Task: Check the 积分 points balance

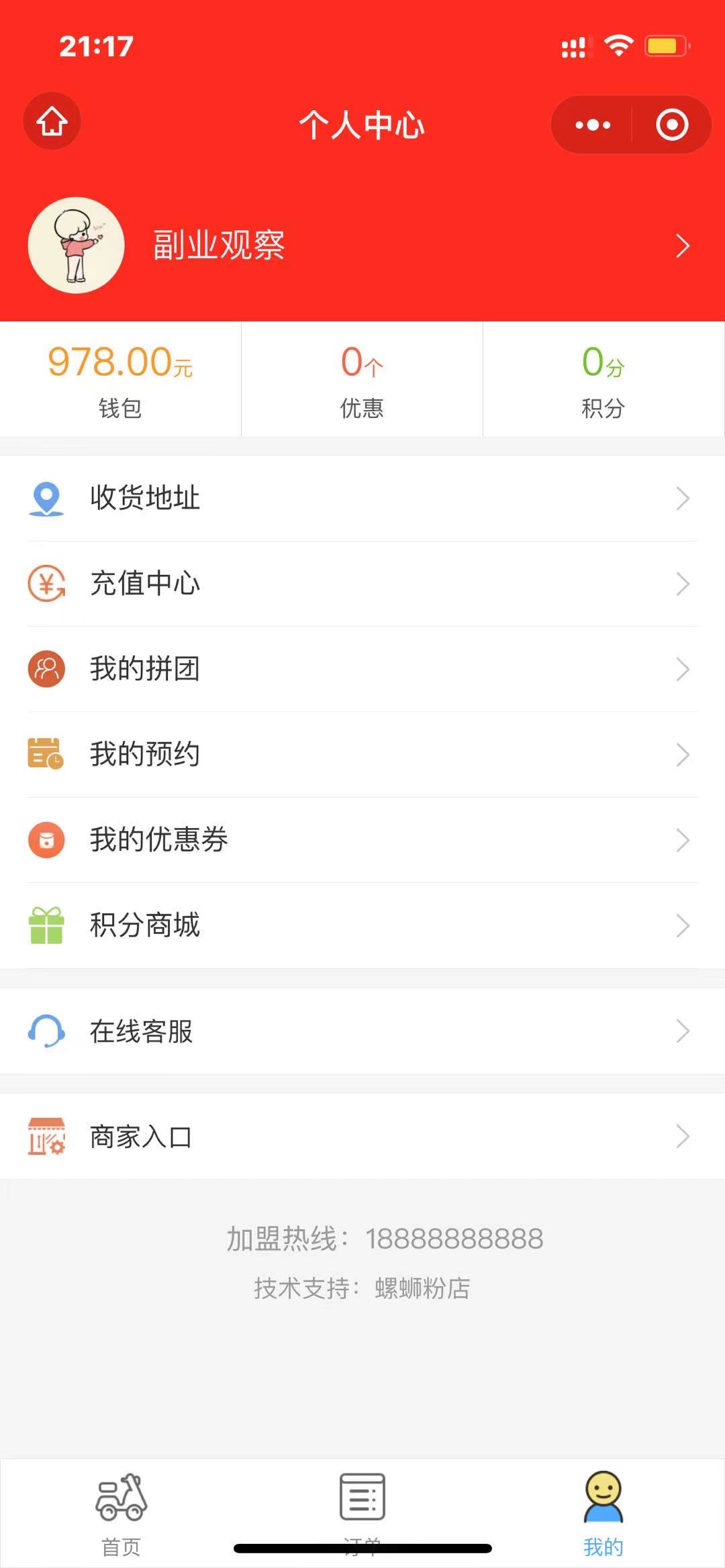Action: tap(603, 379)
